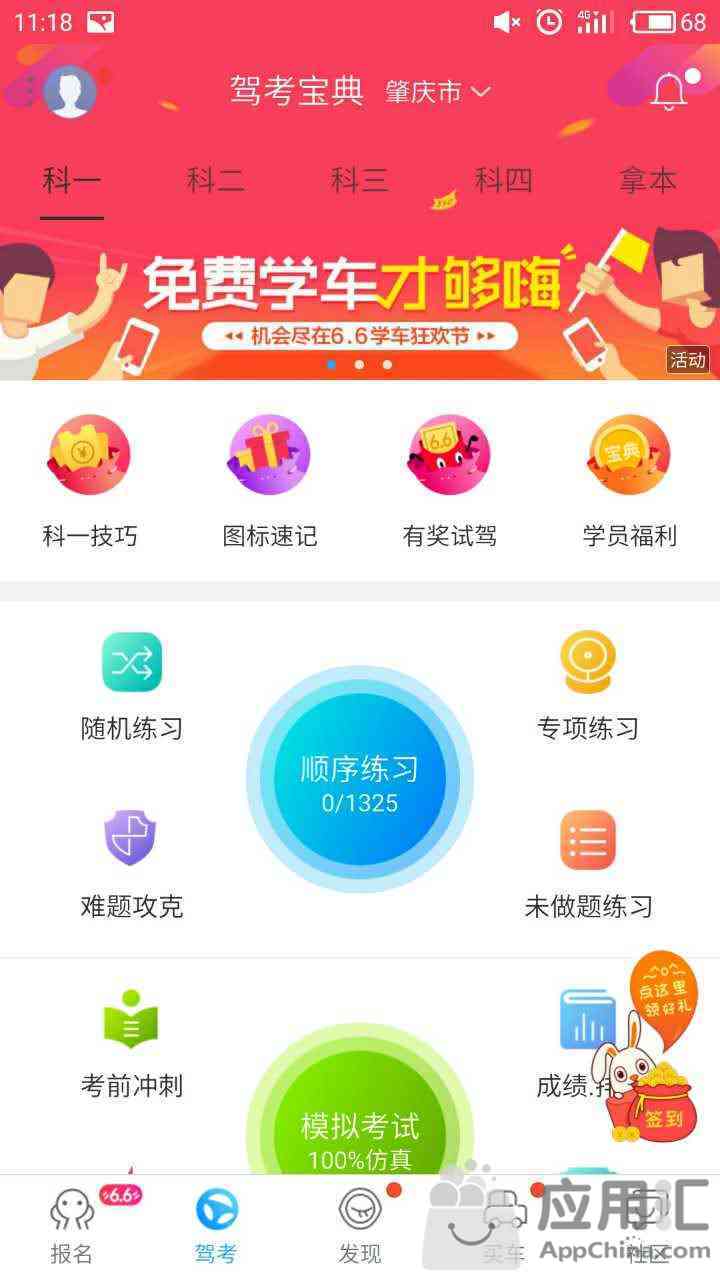
Task: Open the user profile avatar
Action: click(70, 92)
